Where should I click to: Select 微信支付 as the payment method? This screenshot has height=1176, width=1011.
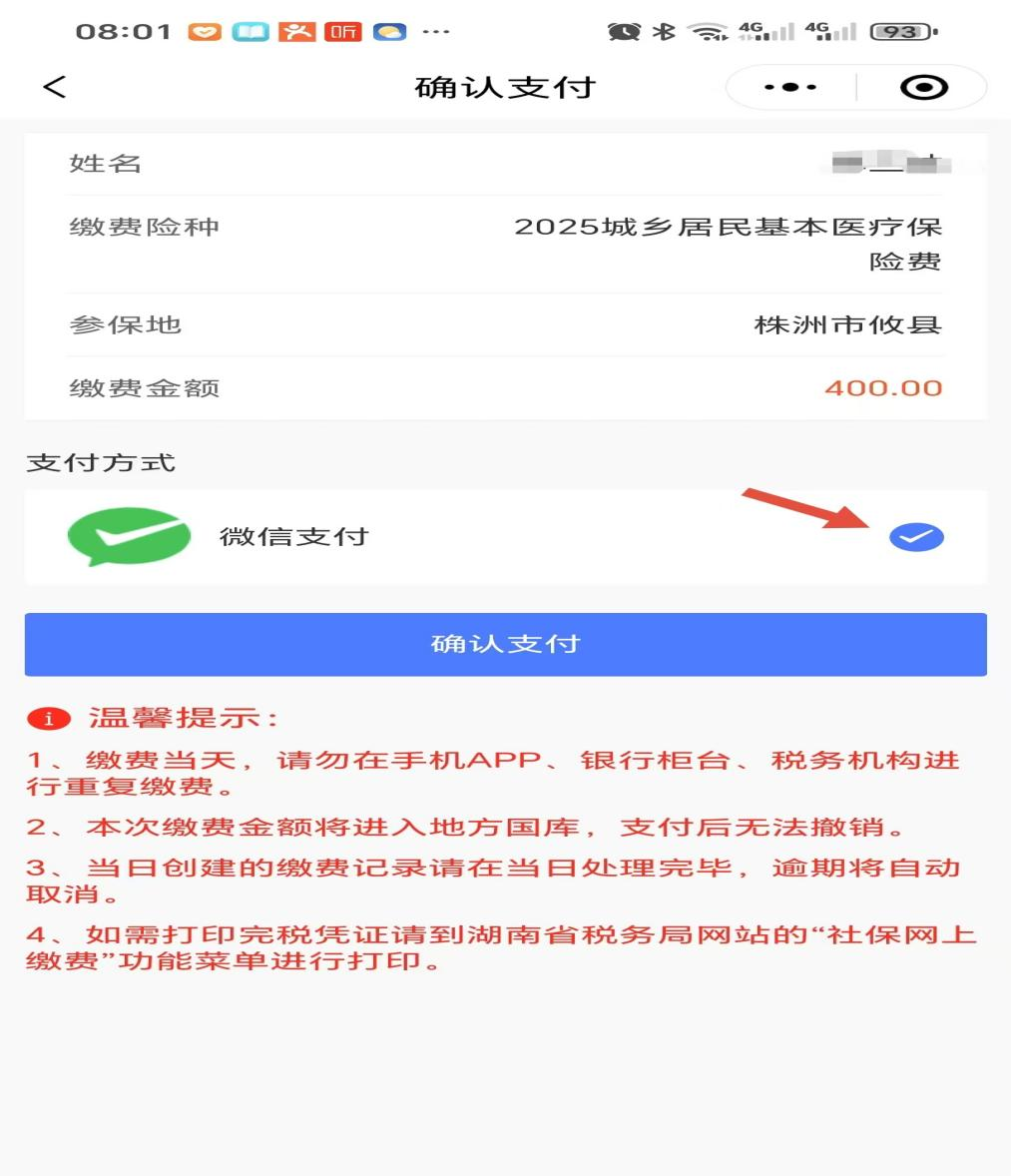click(x=915, y=537)
